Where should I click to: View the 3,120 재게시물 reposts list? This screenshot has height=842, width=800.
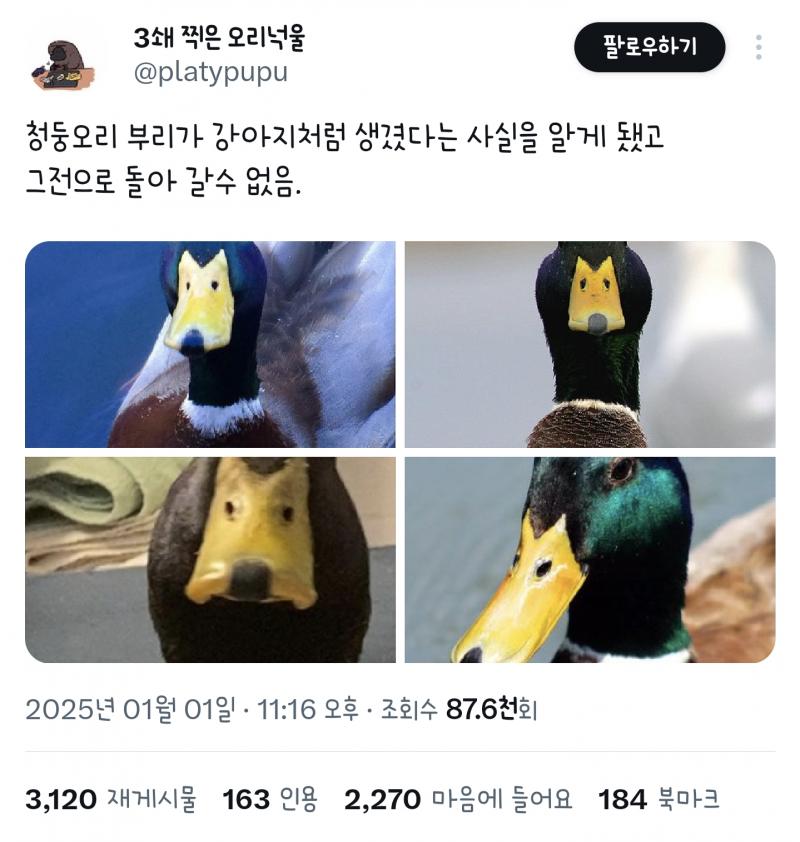pos(111,799)
